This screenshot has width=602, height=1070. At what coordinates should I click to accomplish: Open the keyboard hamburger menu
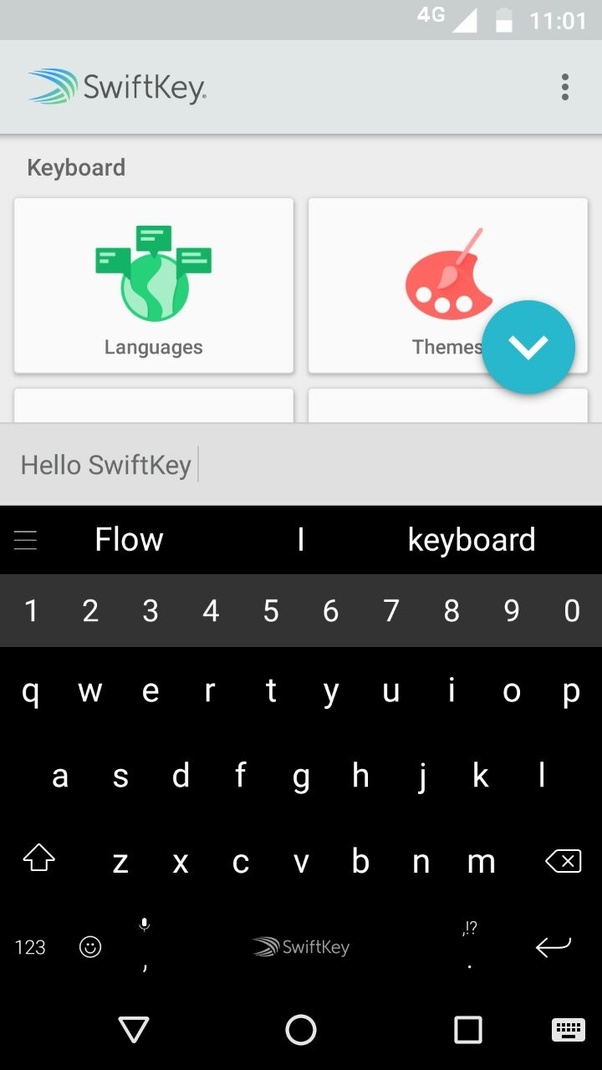pyautogui.click(x=25, y=541)
